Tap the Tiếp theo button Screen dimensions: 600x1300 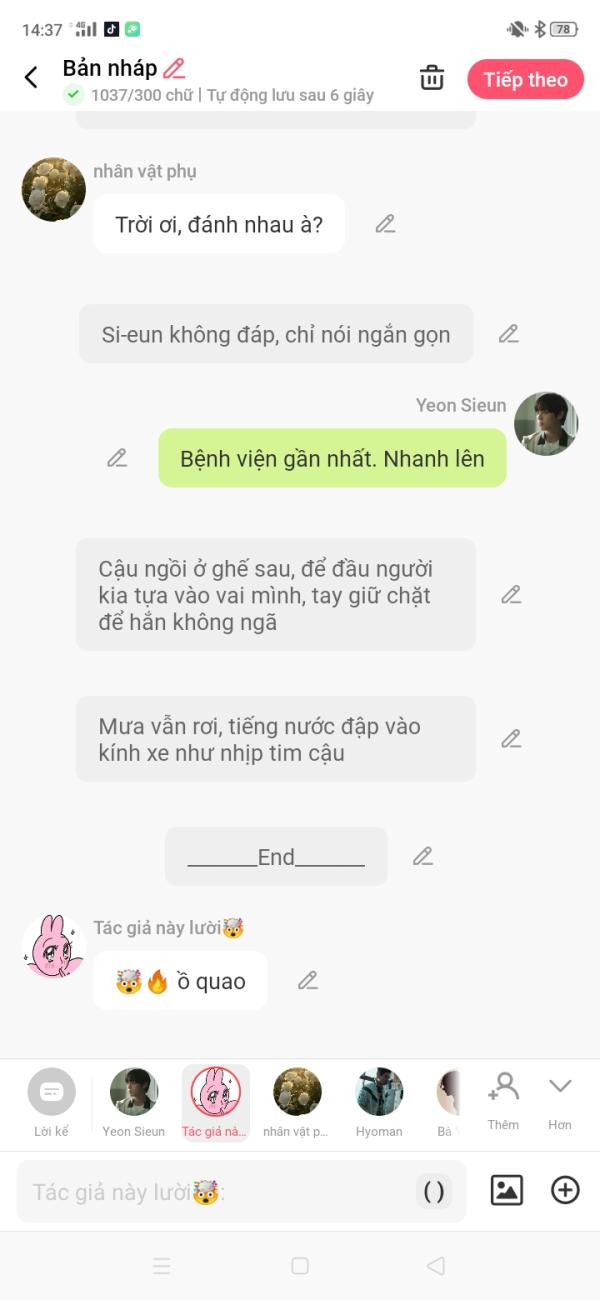tap(525, 80)
